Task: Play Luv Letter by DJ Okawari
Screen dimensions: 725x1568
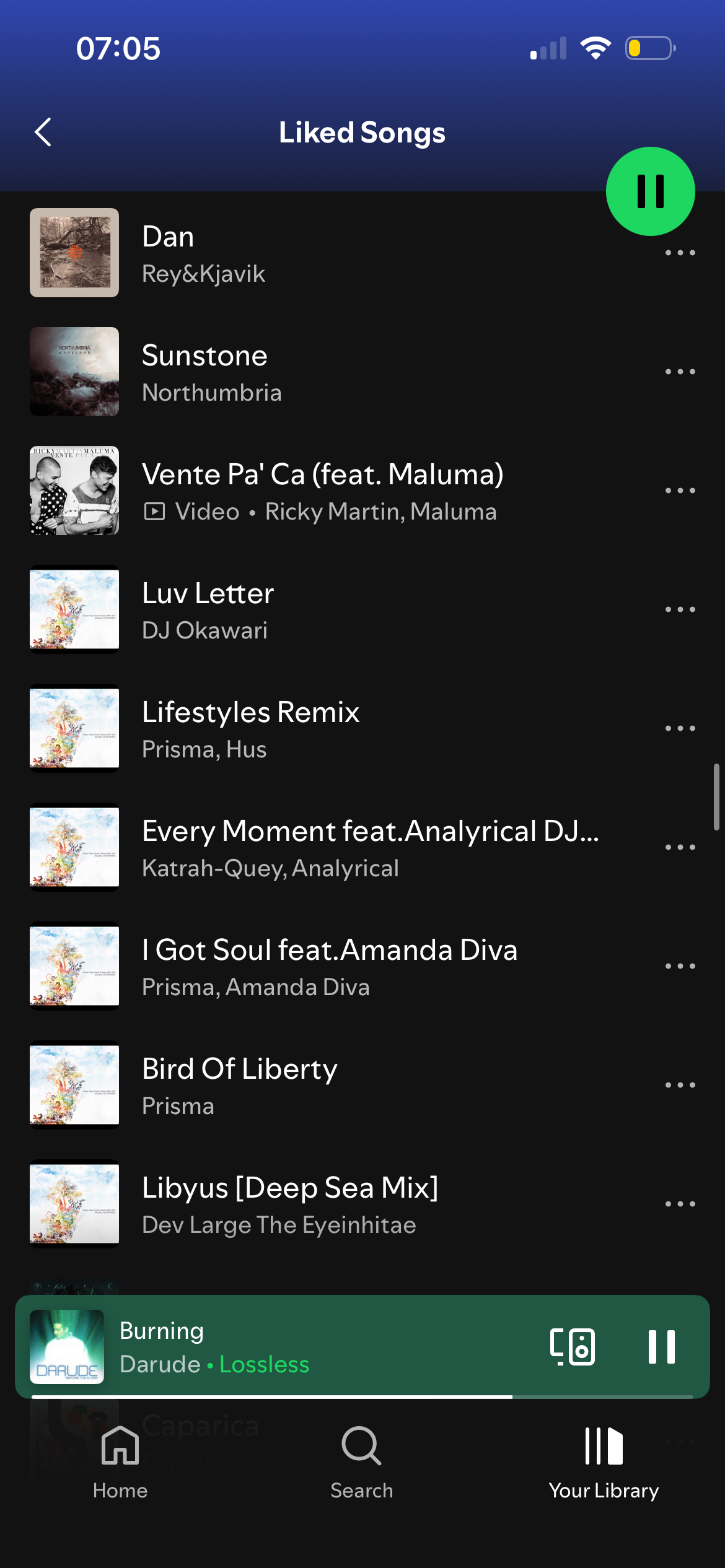Action: coord(310,610)
